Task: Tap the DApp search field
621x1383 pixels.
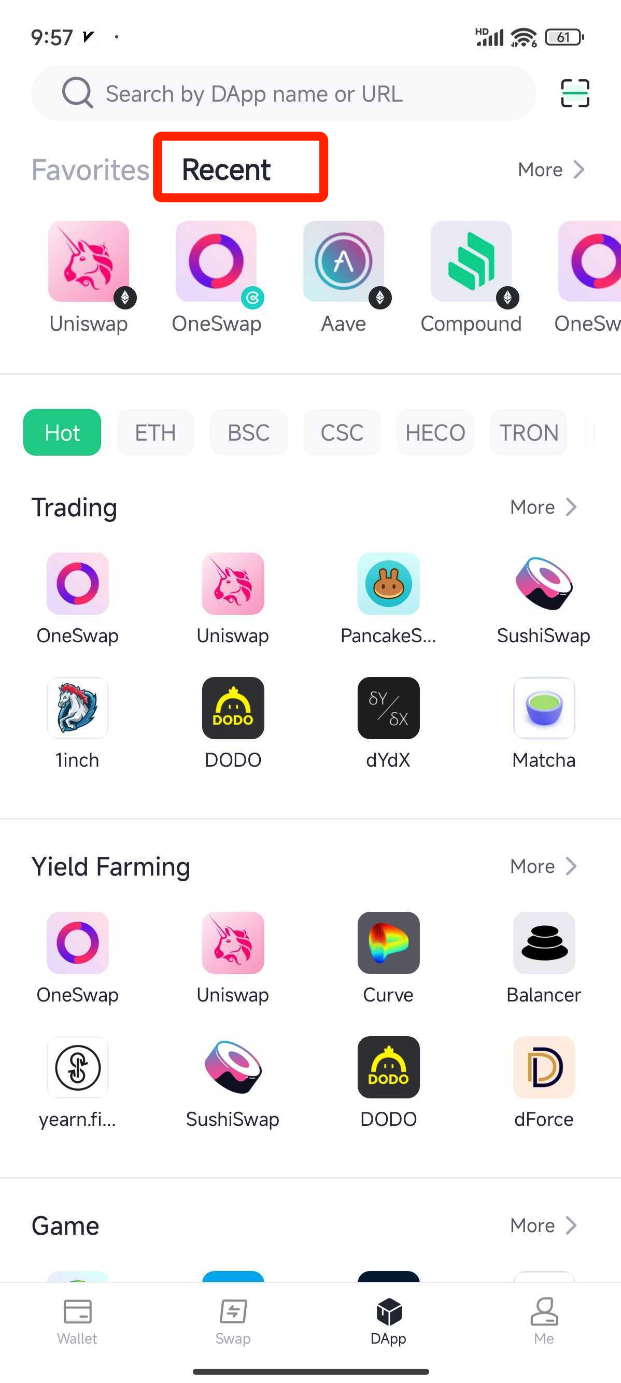Action: pyautogui.click(x=283, y=94)
